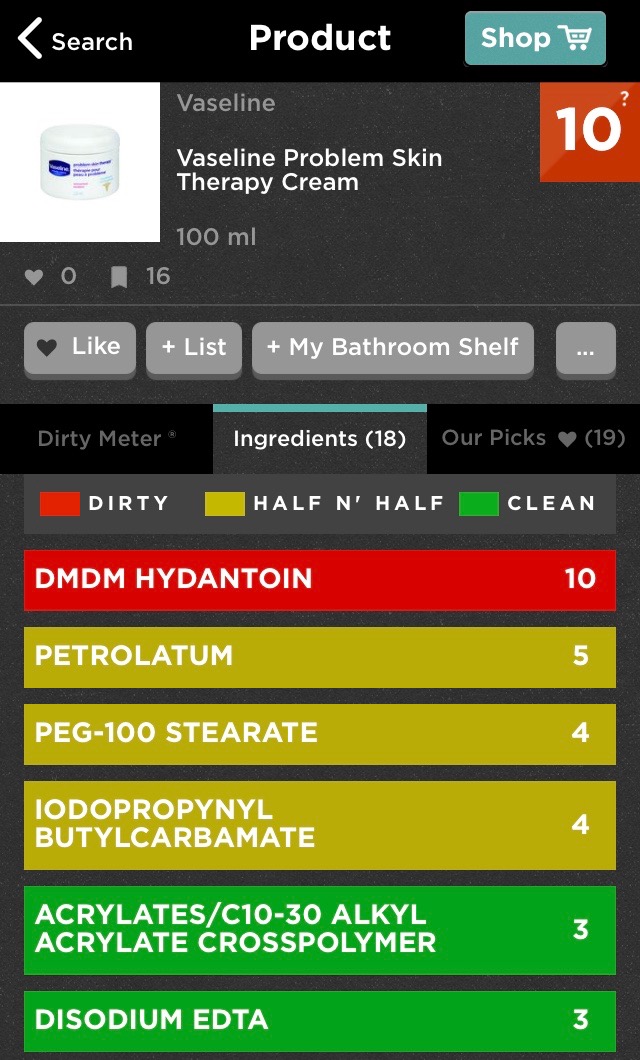This screenshot has height=1060, width=640.
Task: Open PEG-100 Stearate ingredient row
Action: [x=320, y=733]
